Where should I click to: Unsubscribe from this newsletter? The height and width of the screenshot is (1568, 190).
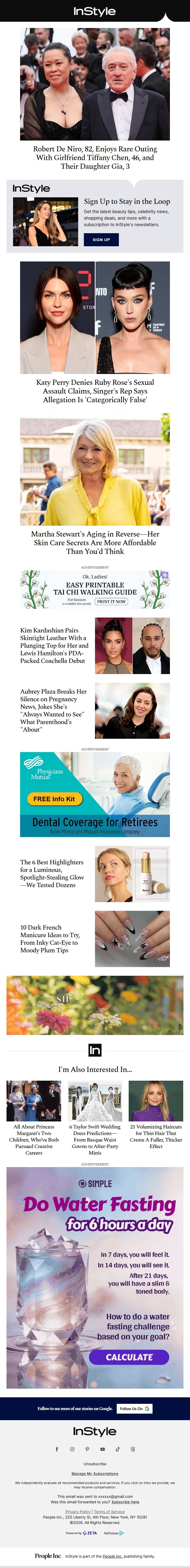click(x=95, y=1464)
